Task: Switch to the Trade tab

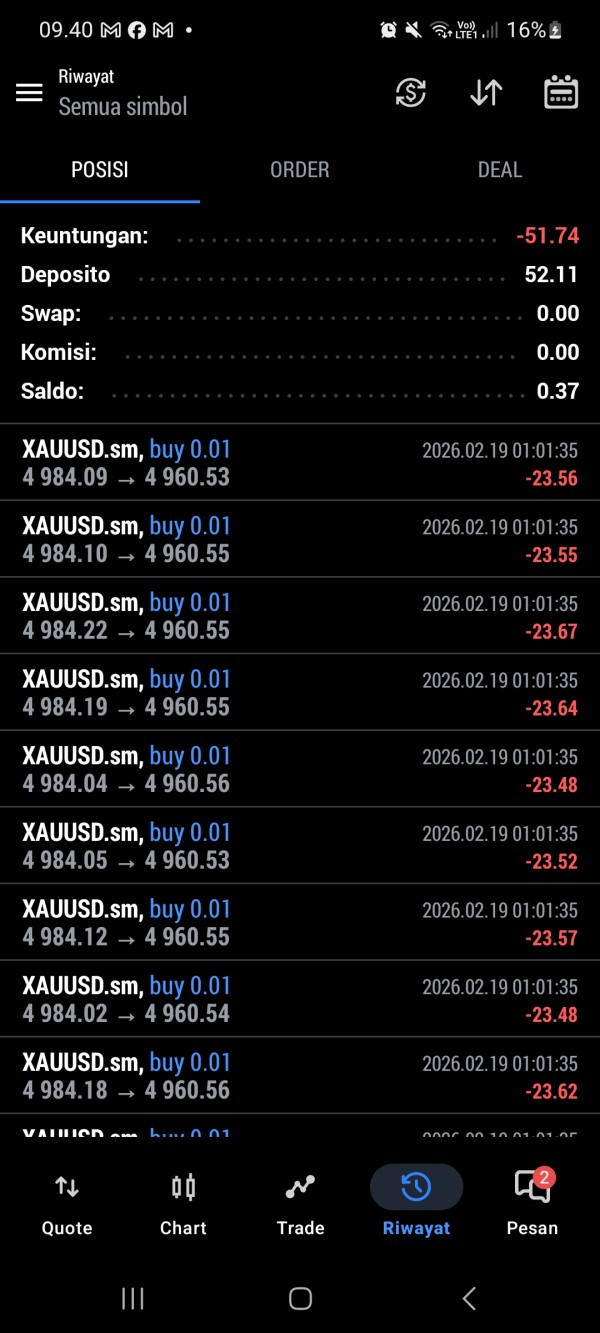Action: [300, 1205]
